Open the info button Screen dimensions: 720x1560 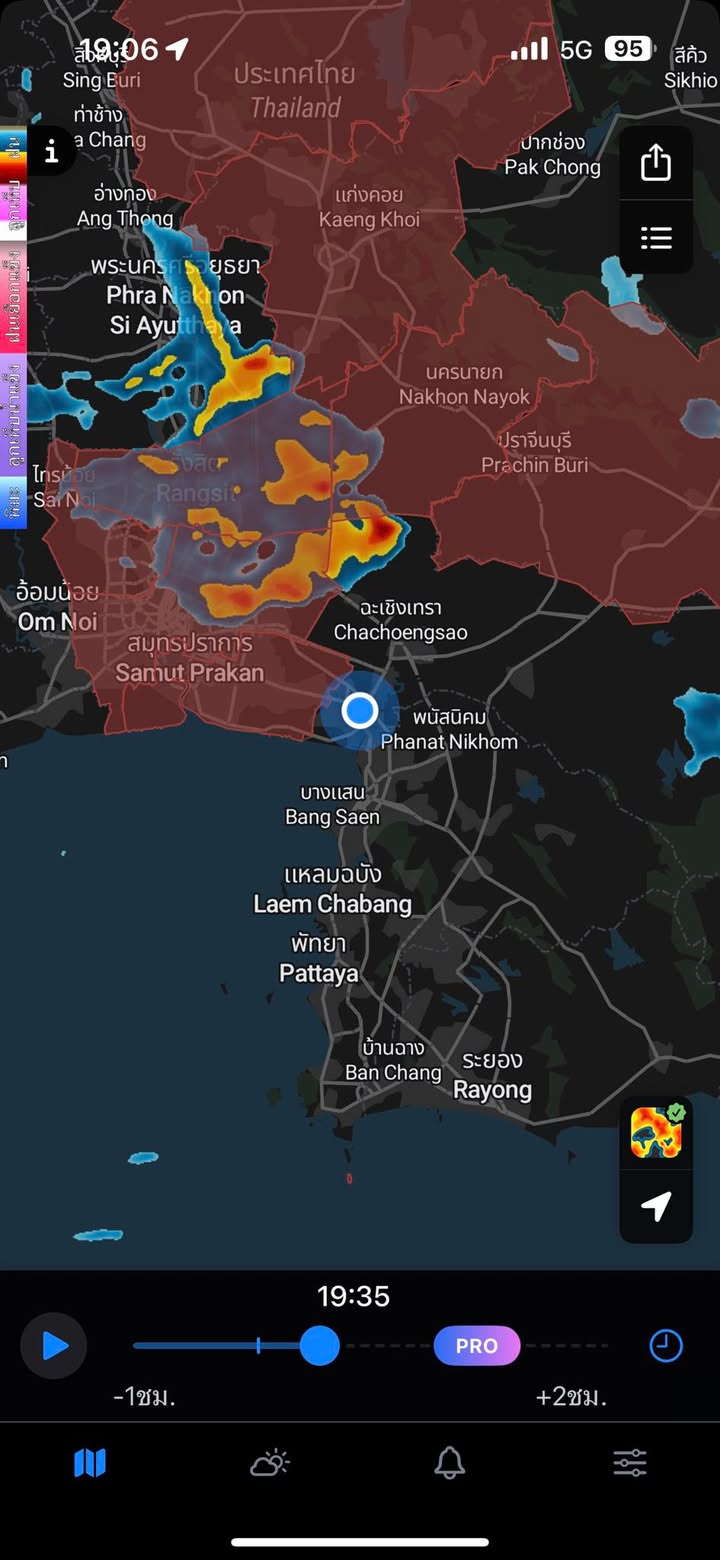tap(51, 152)
